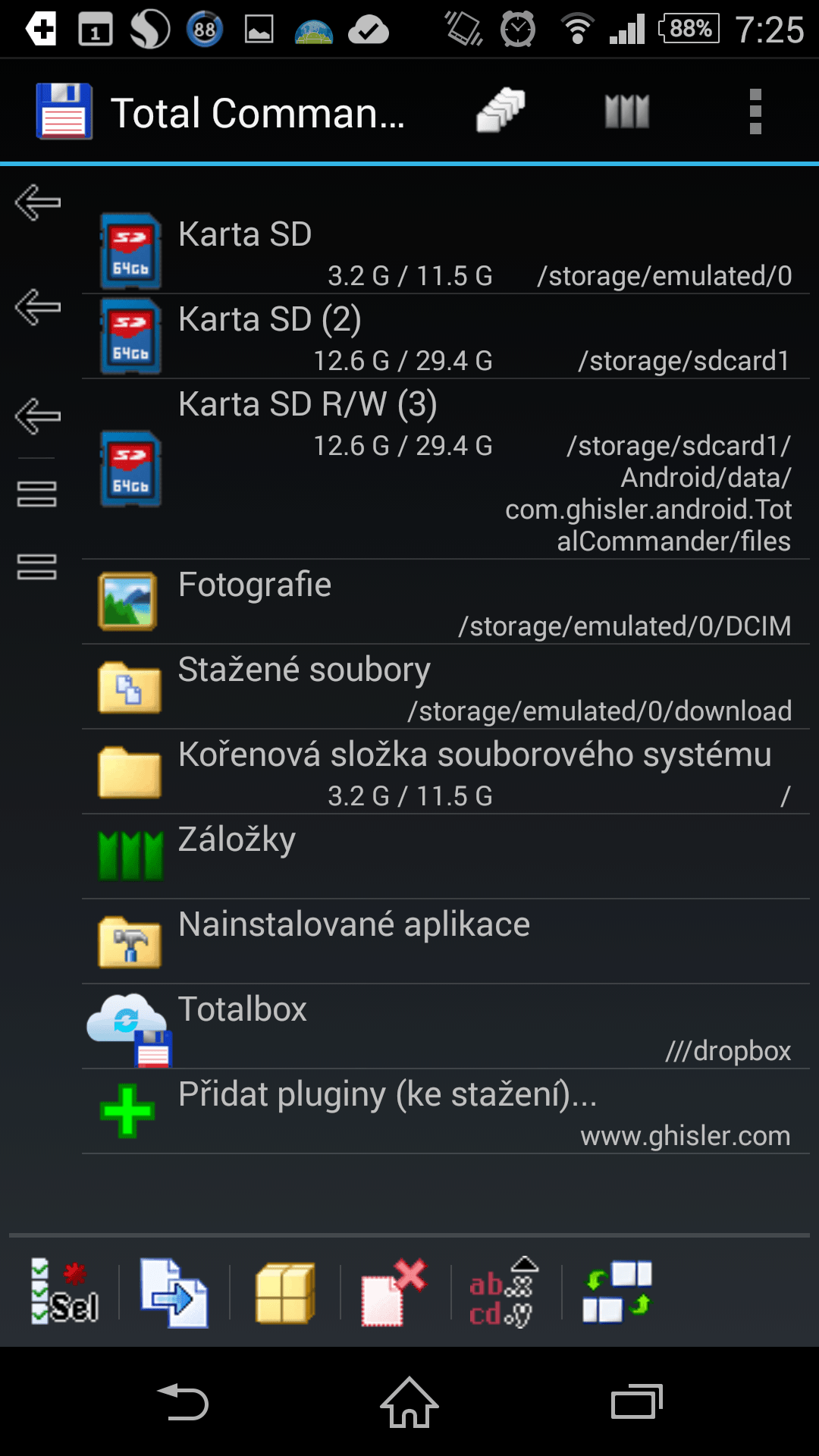Open Nainstalované aplikace
819x1456 pixels.
tap(446, 942)
